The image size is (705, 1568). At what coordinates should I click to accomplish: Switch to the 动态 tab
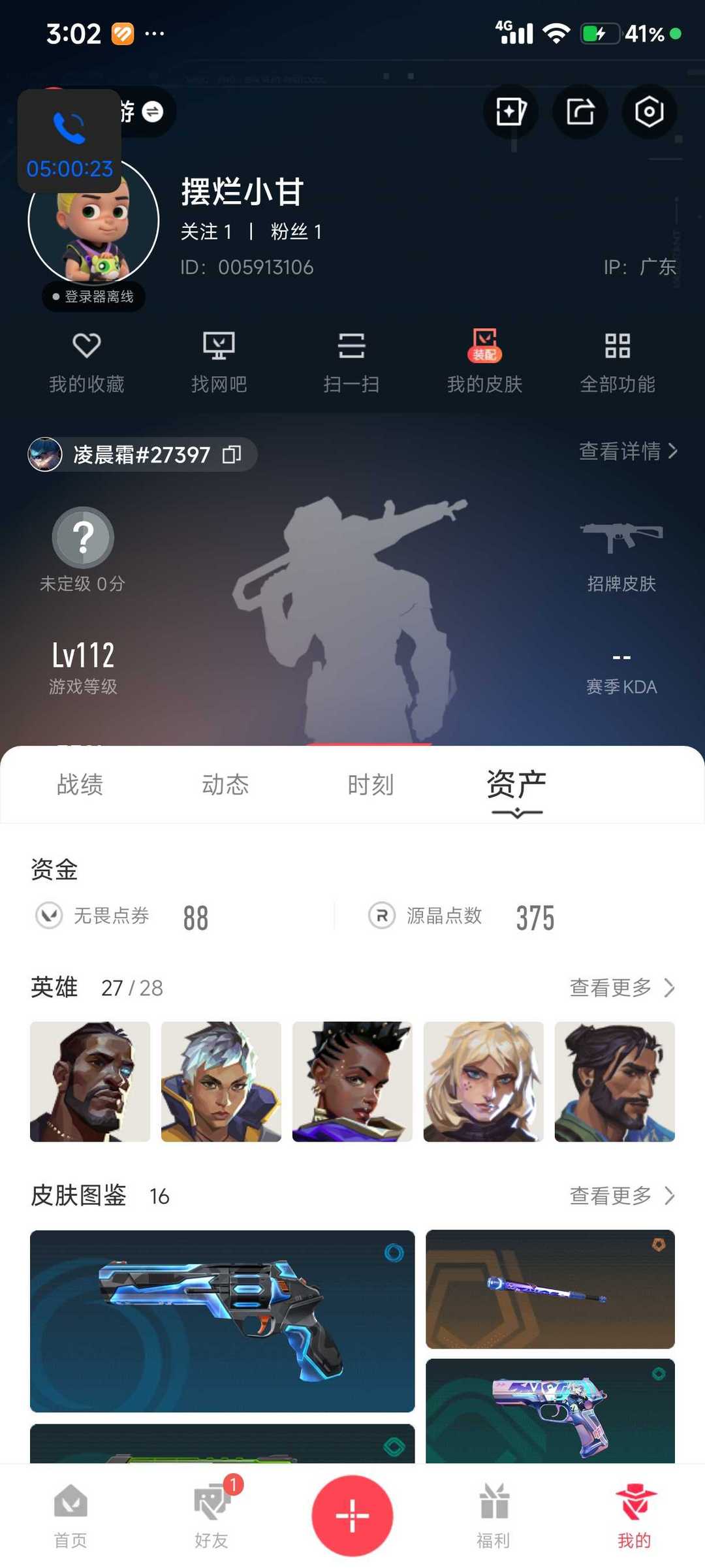225,784
